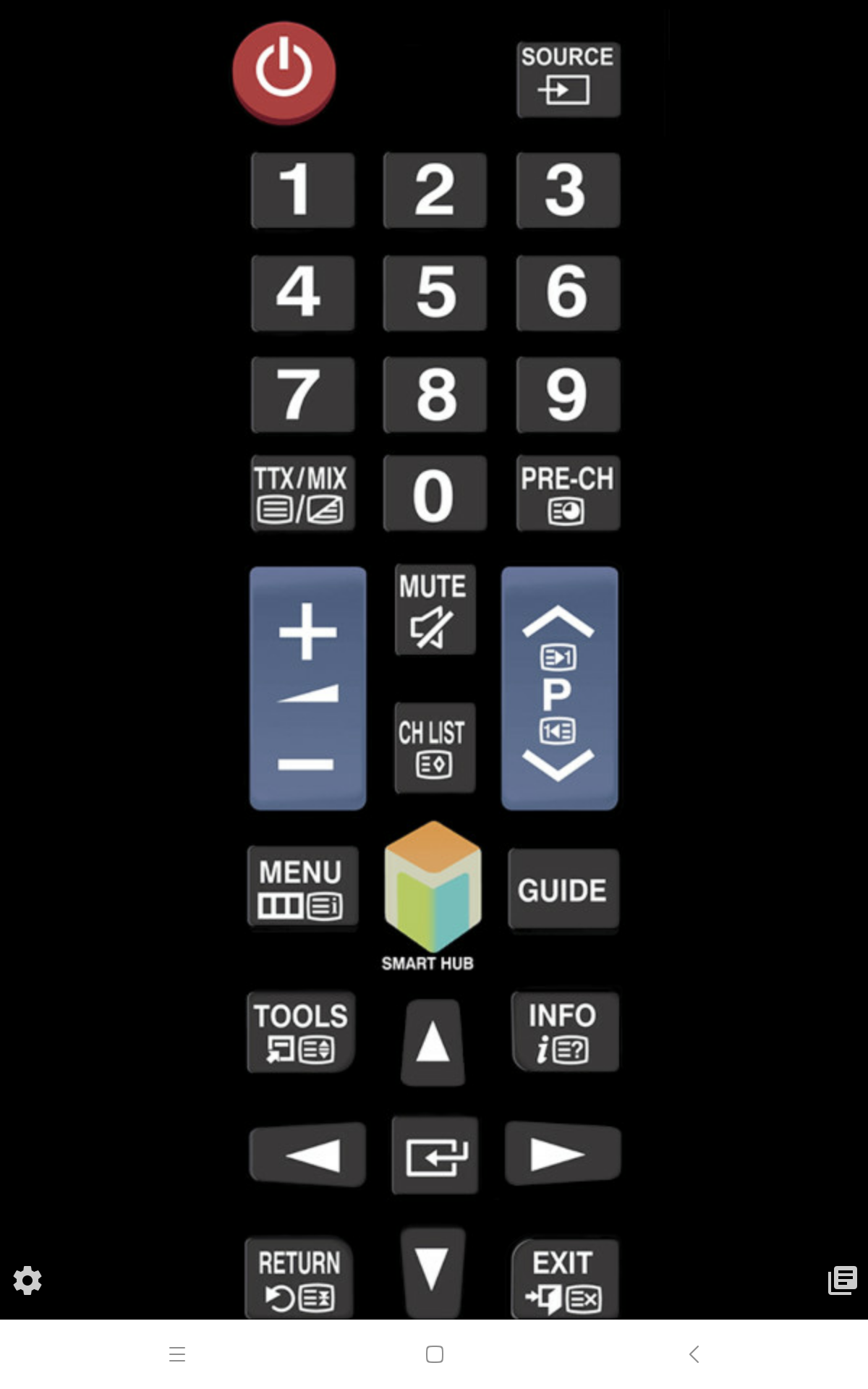Go to previous channel with PRE-CH
This screenshot has width=868, height=1389.
coord(568,494)
